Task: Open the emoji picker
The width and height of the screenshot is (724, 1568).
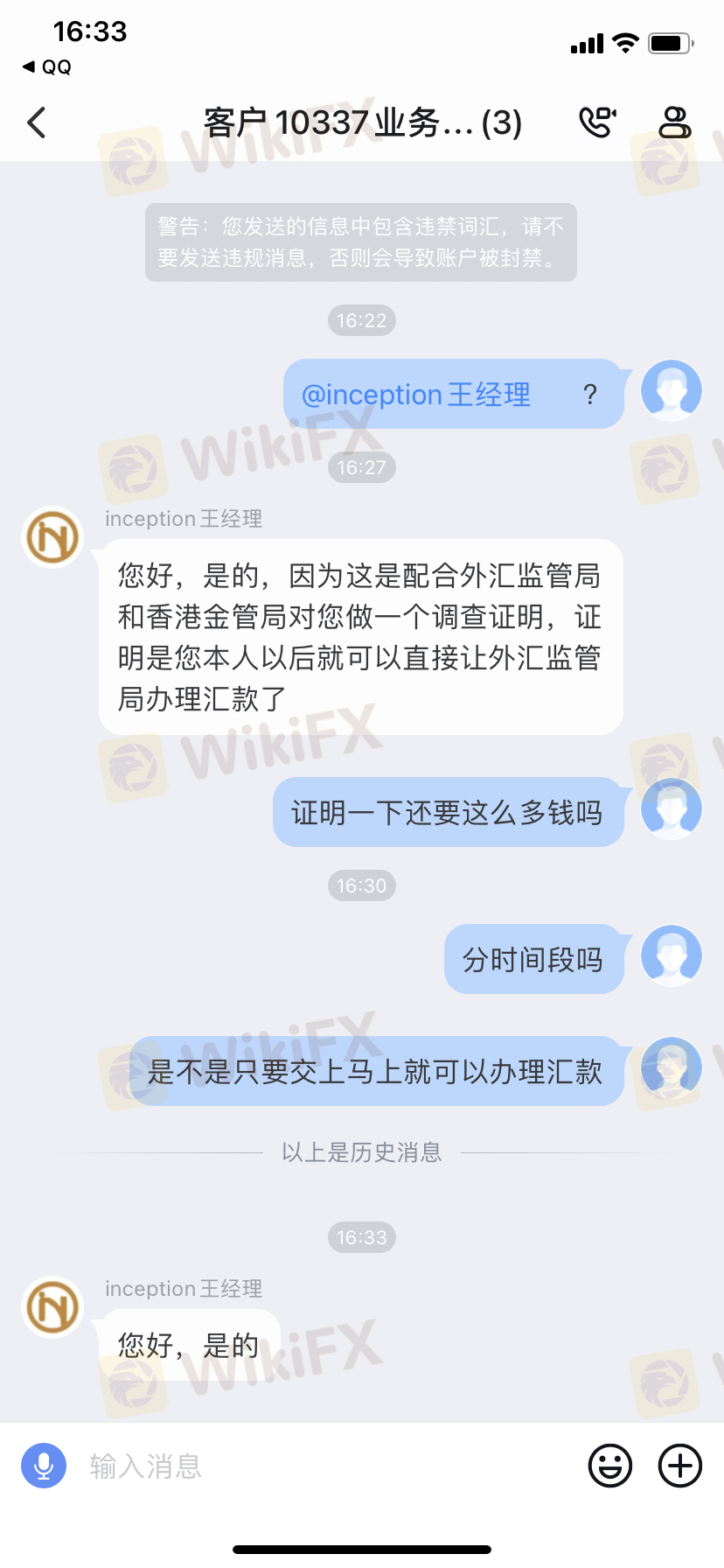Action: pyautogui.click(x=610, y=1465)
